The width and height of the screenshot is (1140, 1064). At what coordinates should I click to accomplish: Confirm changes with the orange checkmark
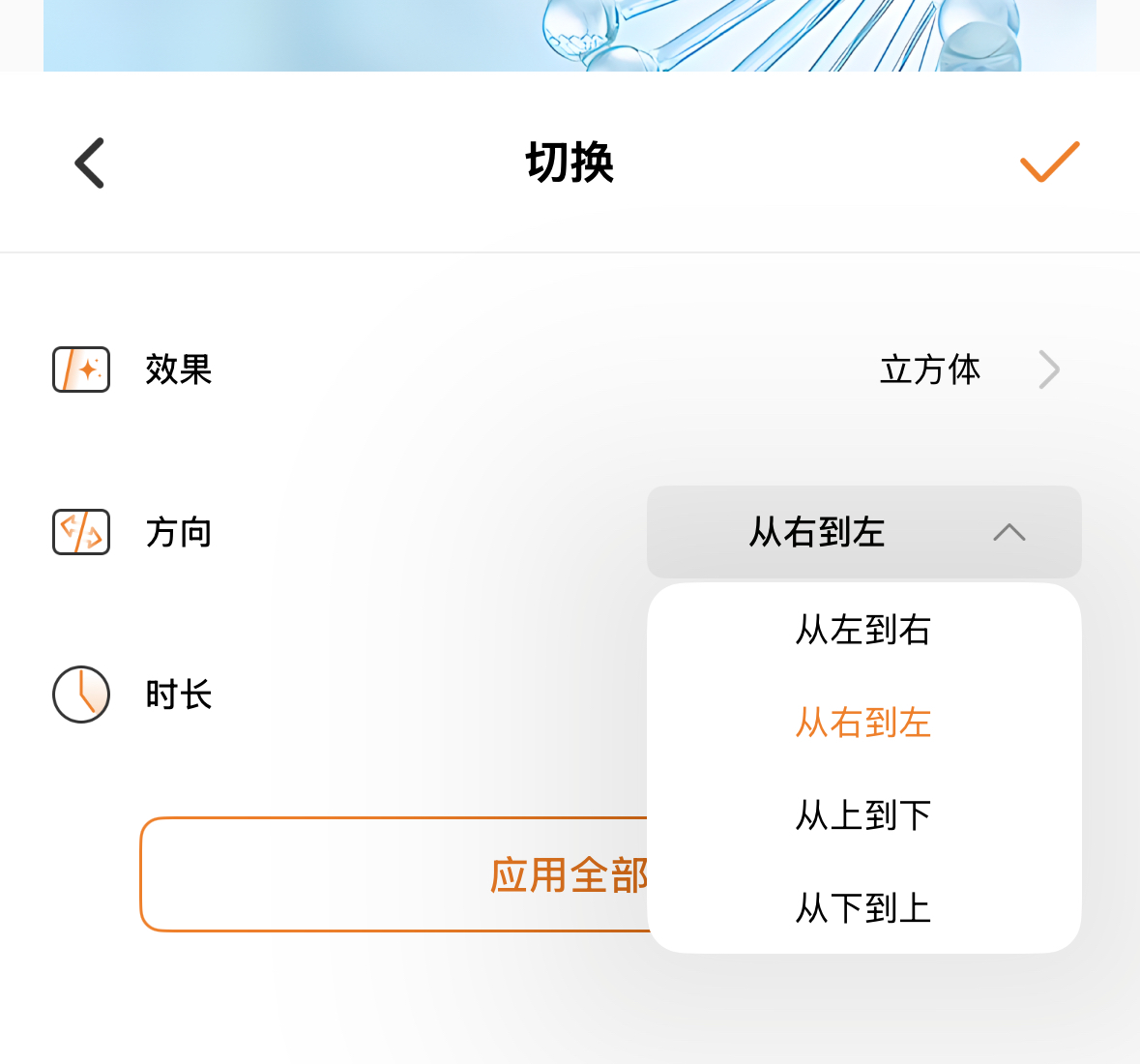[1049, 163]
